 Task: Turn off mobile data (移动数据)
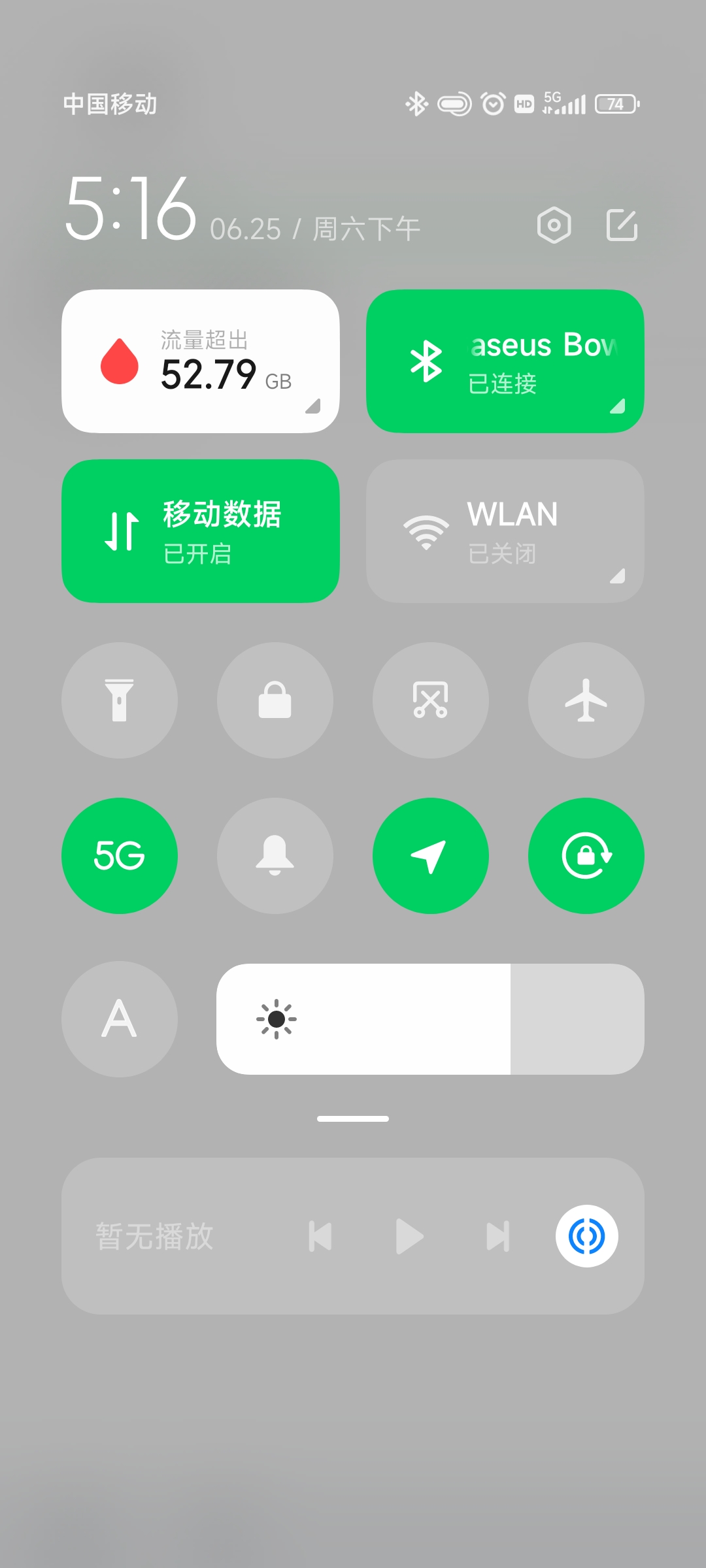pos(200,531)
